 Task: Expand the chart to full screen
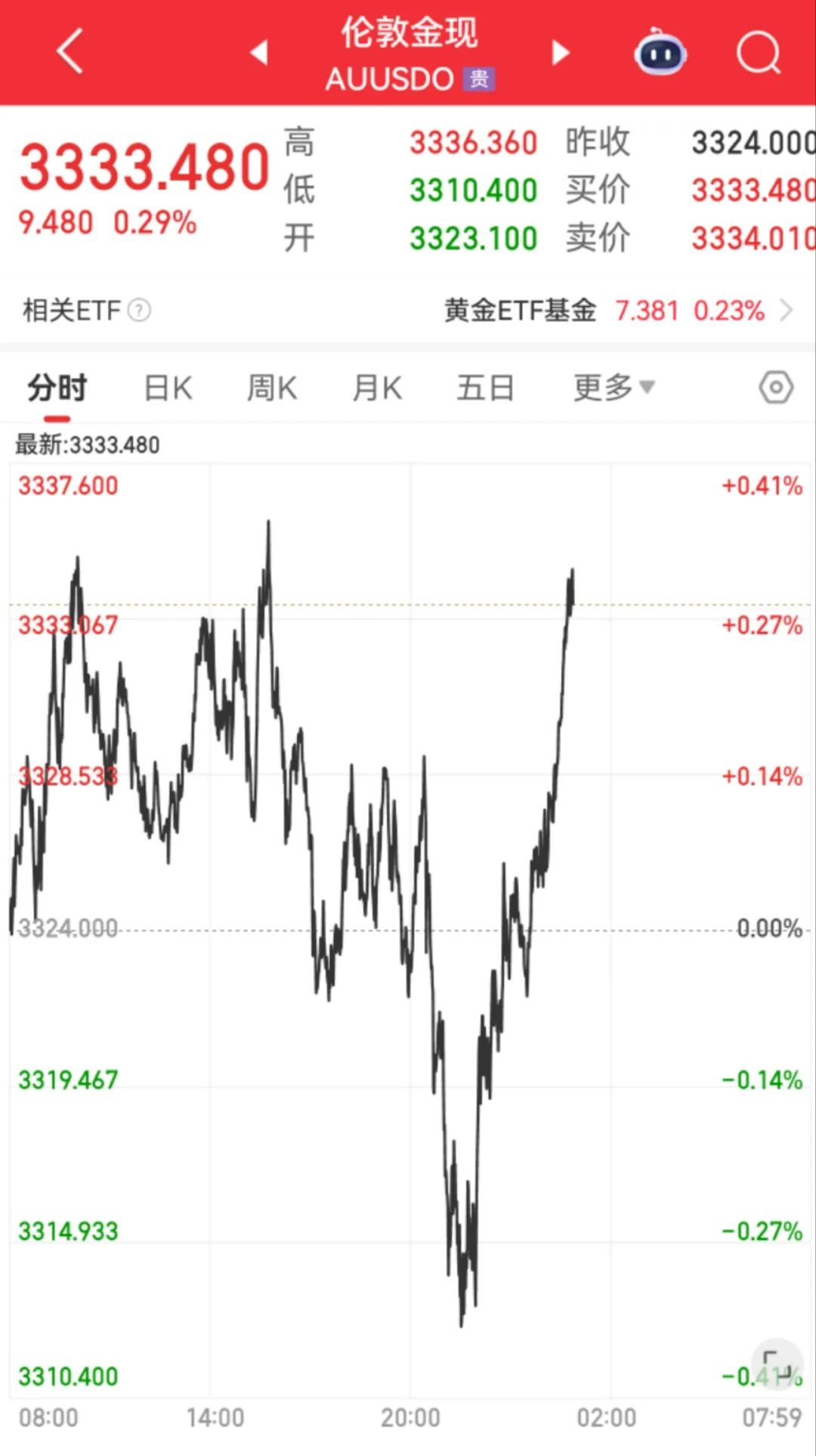tap(777, 1365)
